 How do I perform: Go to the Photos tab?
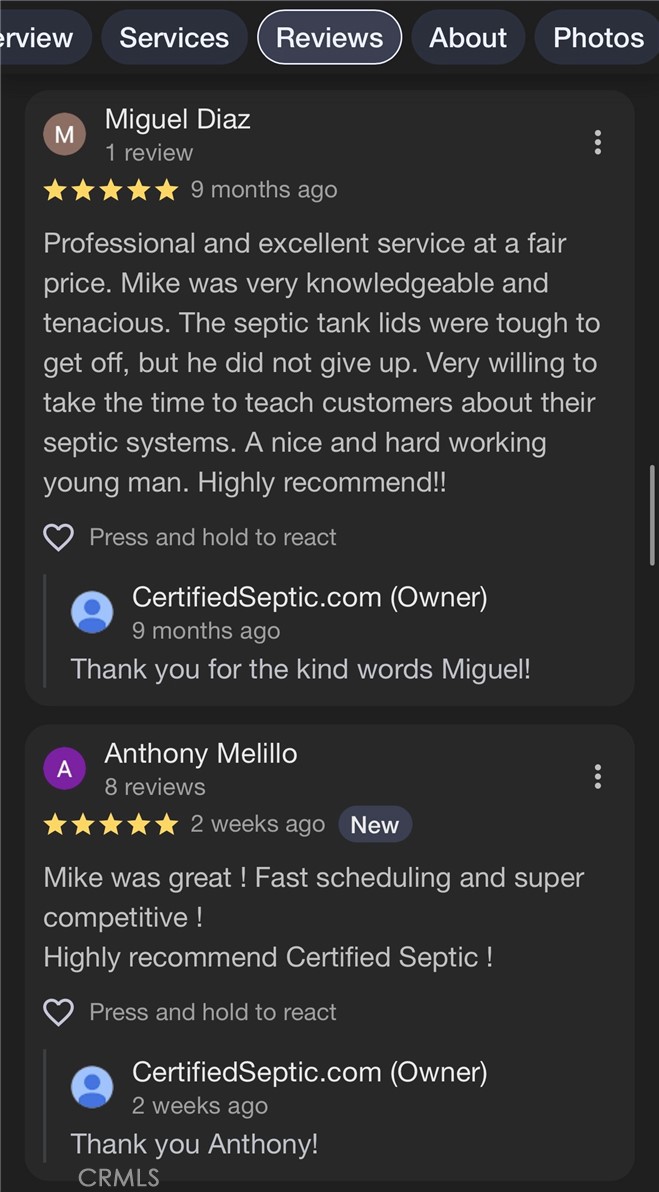click(598, 38)
